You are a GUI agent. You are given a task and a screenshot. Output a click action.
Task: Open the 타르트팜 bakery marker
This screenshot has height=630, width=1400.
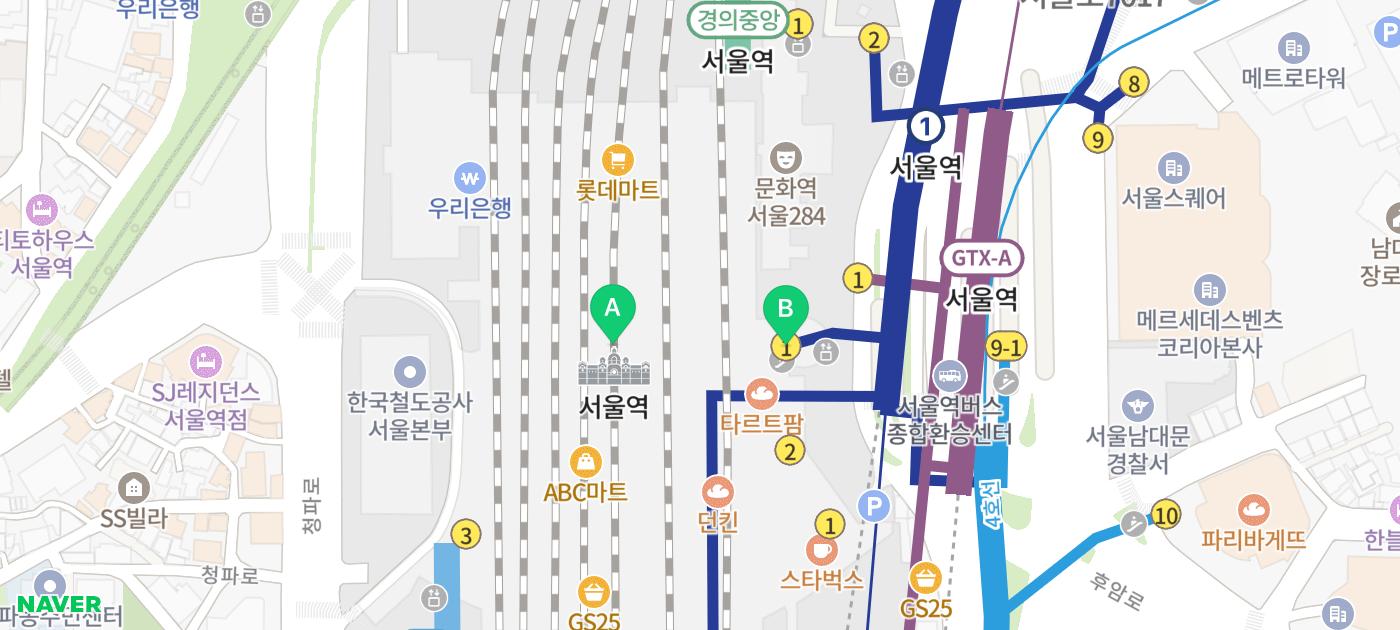point(763,394)
